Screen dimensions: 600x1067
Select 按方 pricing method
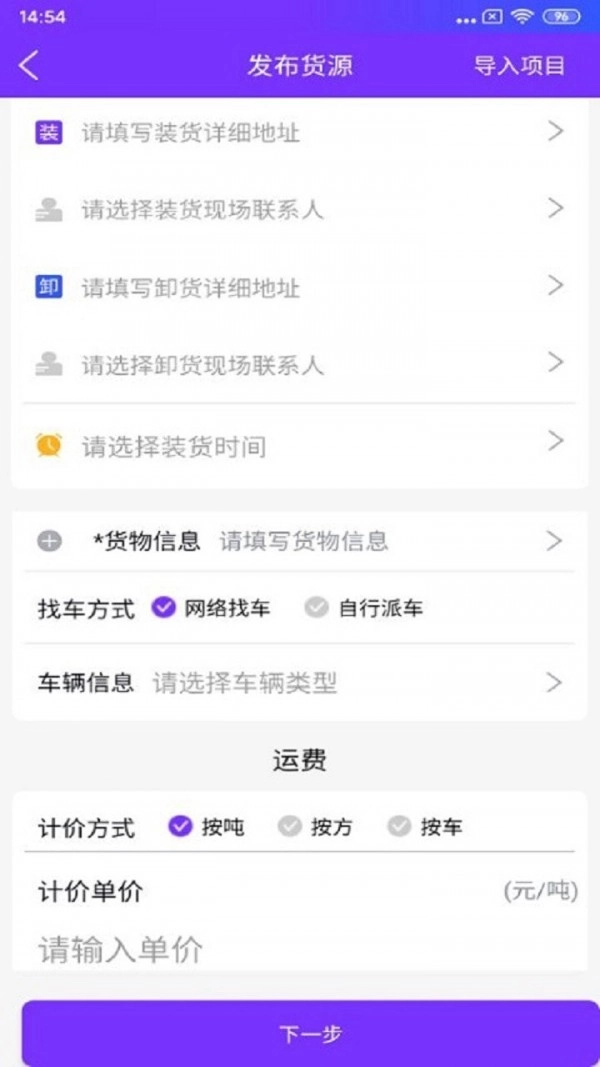pos(316,827)
